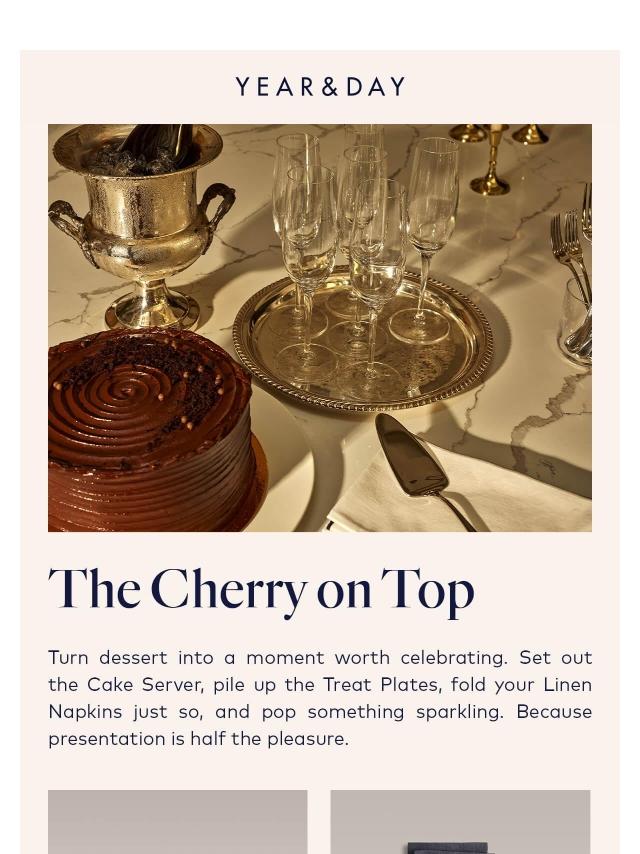Open the chocolate cake hero image
The width and height of the screenshot is (640, 854).
tap(320, 328)
